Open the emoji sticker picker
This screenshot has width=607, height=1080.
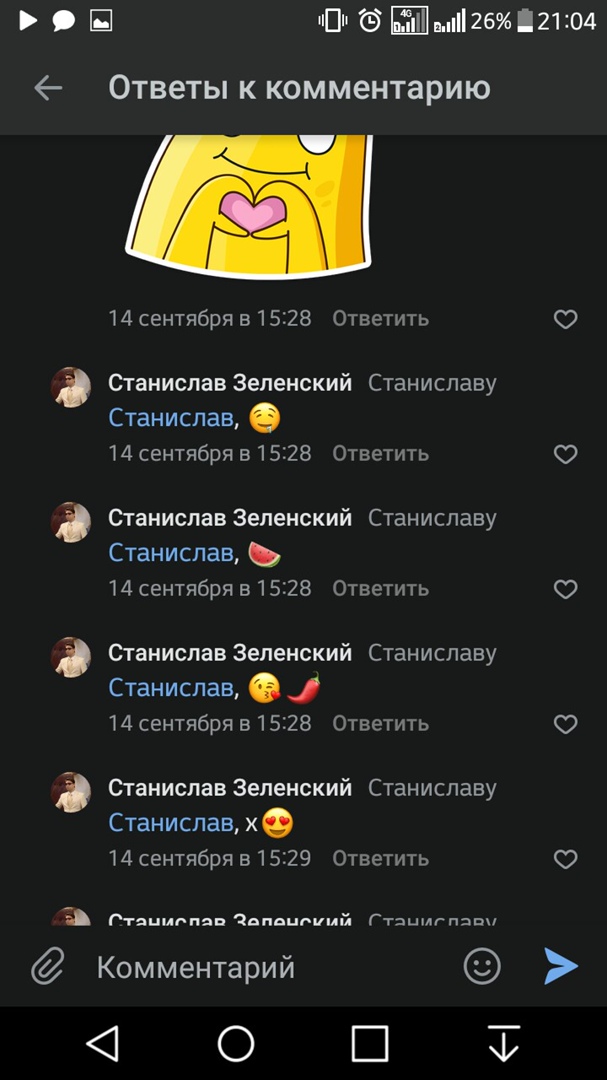[x=482, y=966]
